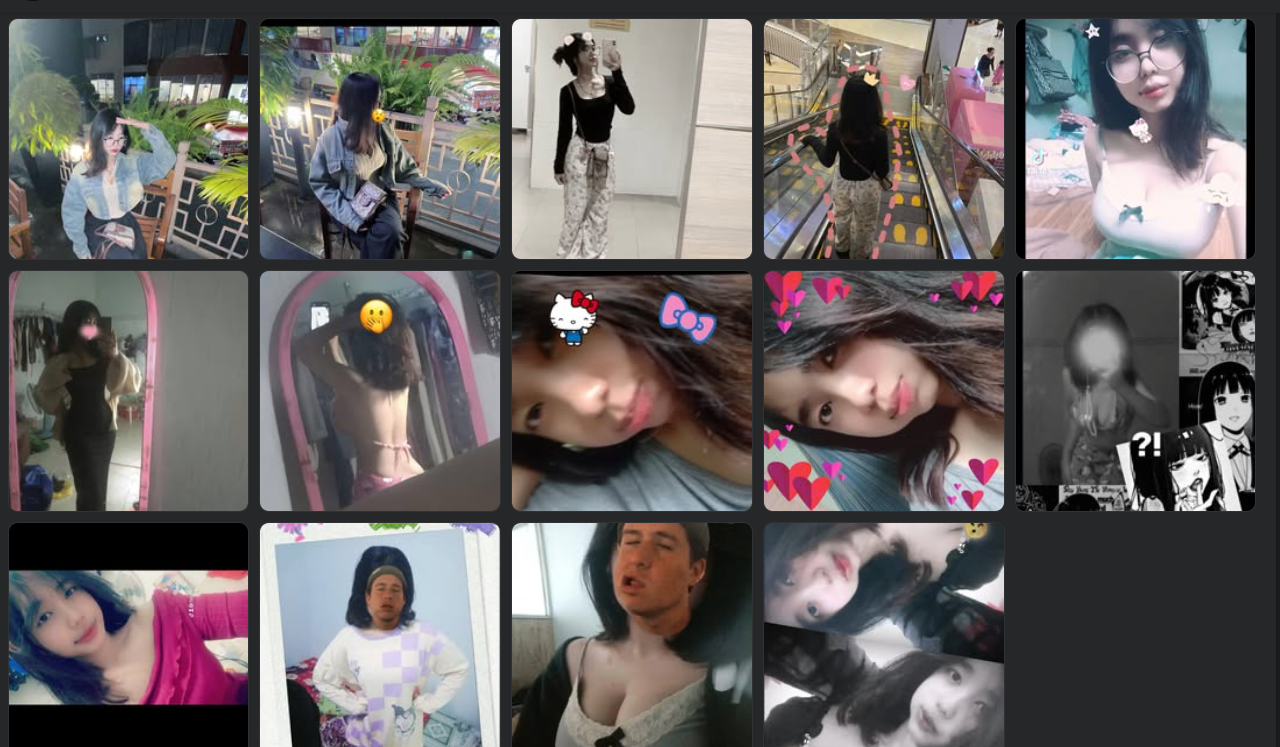The image size is (1280, 747).
Task: Open the selfie with round glasses
Action: [x=1135, y=139]
